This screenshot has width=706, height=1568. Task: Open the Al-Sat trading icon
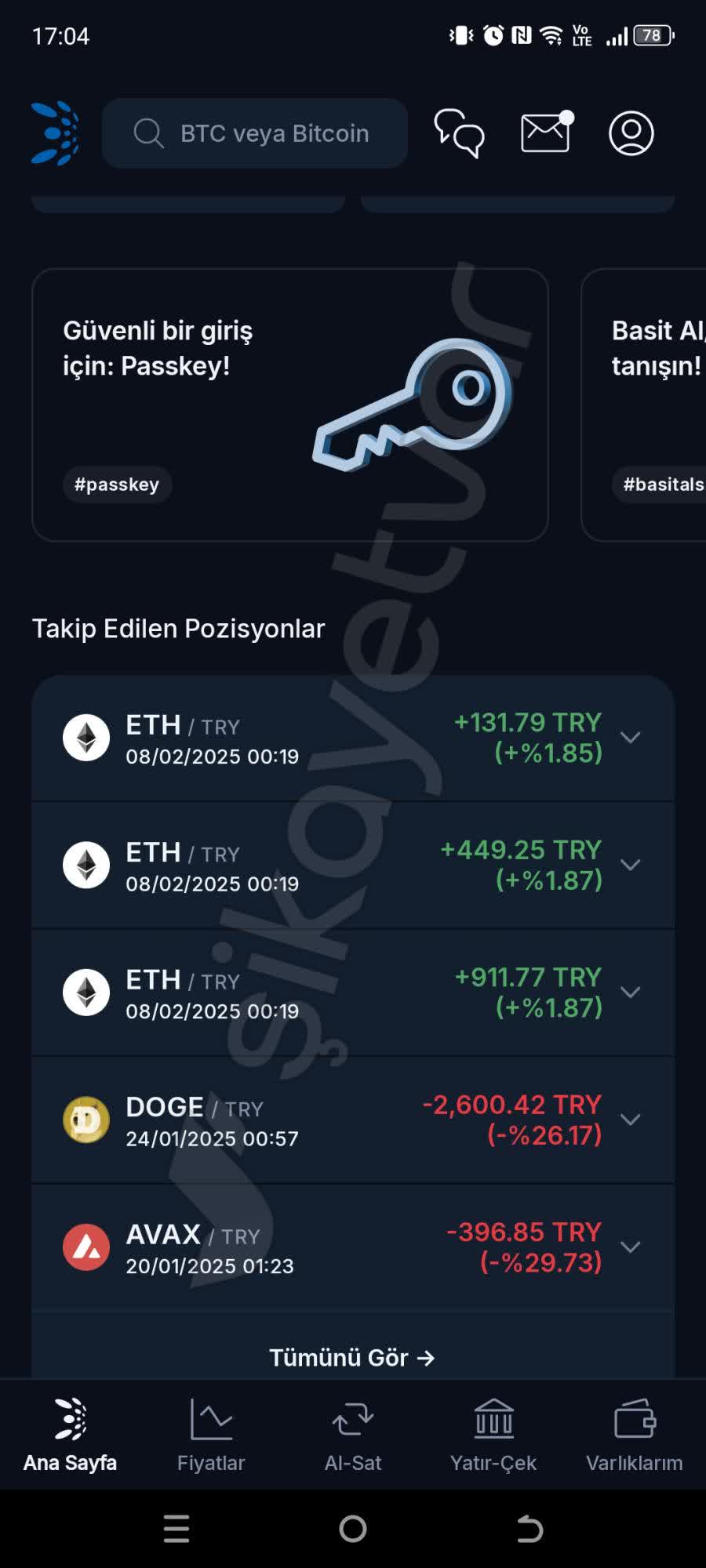click(x=353, y=1417)
